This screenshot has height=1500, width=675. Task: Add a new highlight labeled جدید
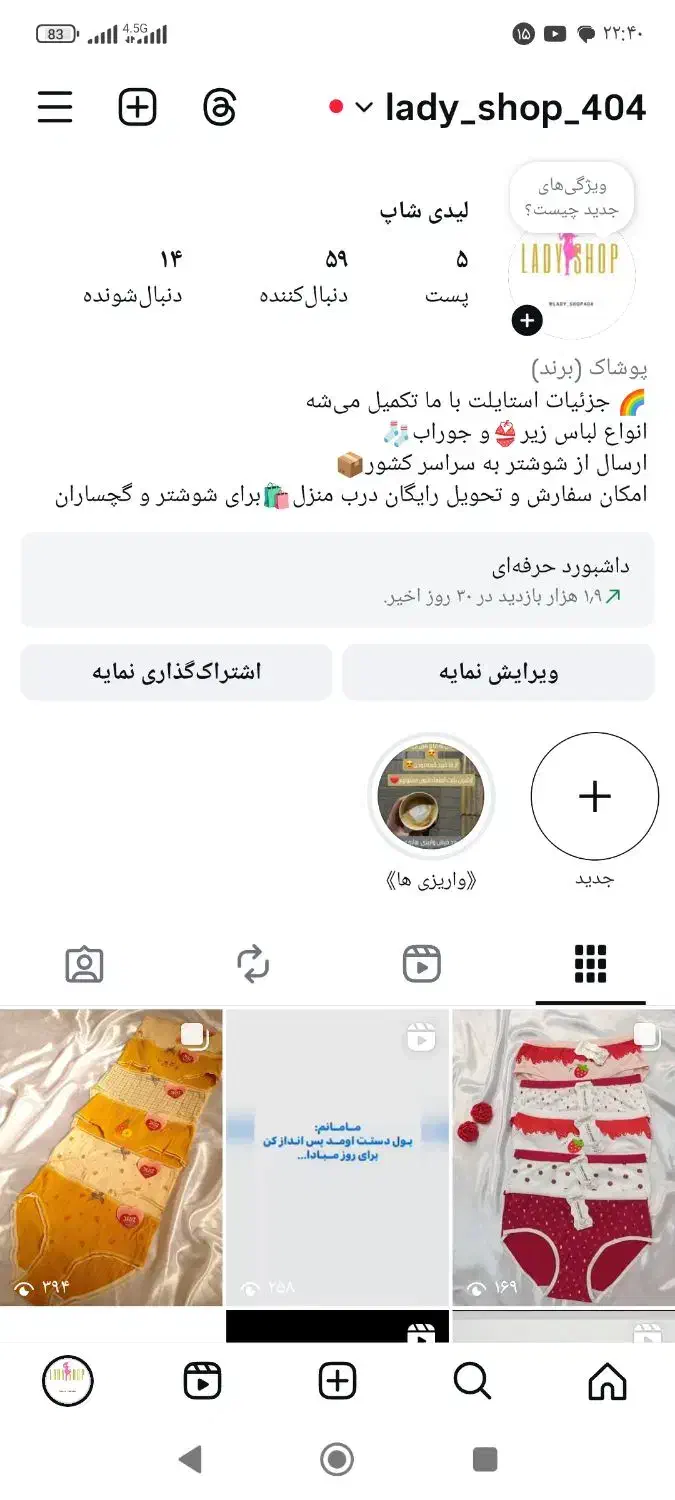[x=594, y=797]
